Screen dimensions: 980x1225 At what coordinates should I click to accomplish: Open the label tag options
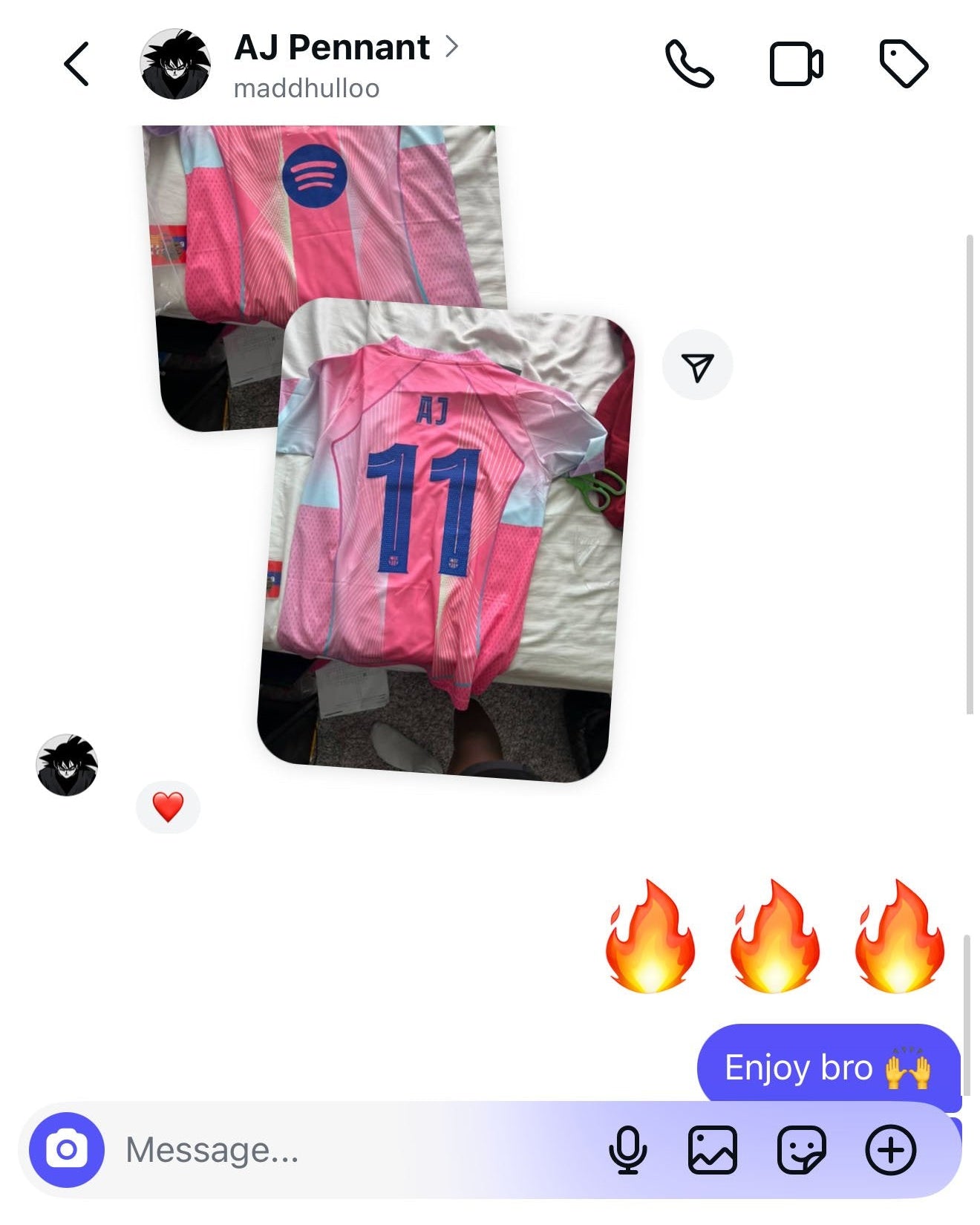(x=904, y=65)
